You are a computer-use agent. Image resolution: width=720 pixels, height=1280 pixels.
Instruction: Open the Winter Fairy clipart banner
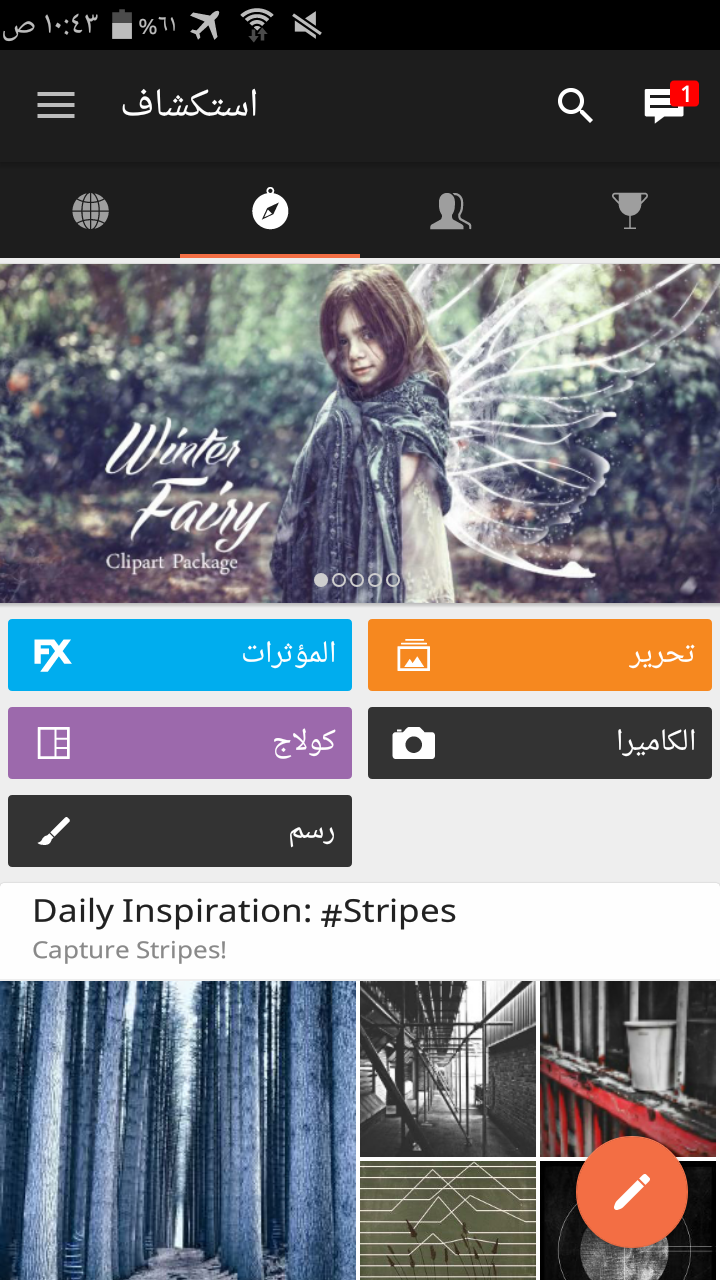coord(360,433)
